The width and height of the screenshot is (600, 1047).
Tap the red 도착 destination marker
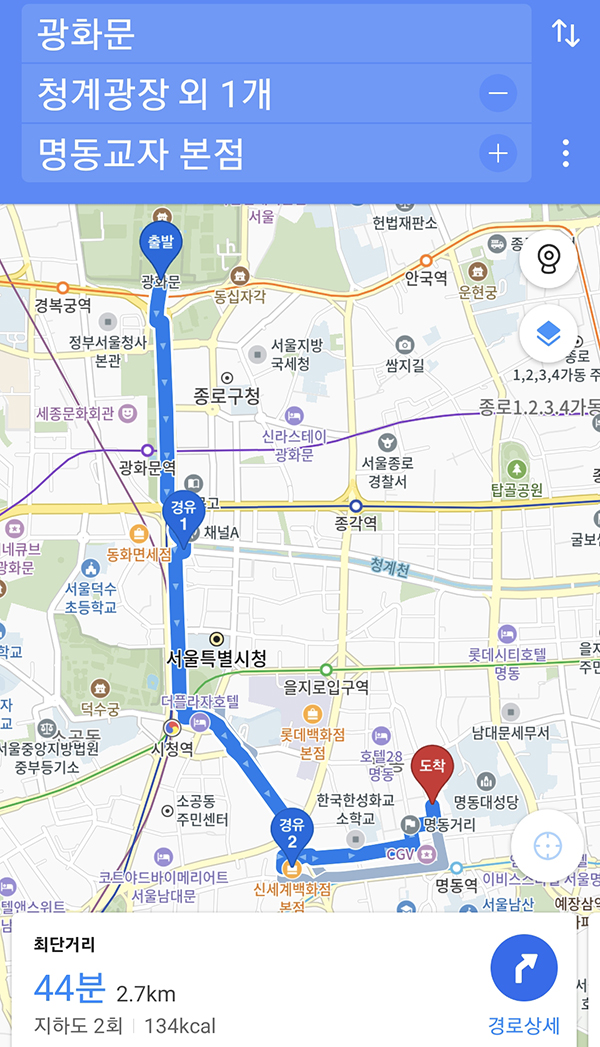432,768
